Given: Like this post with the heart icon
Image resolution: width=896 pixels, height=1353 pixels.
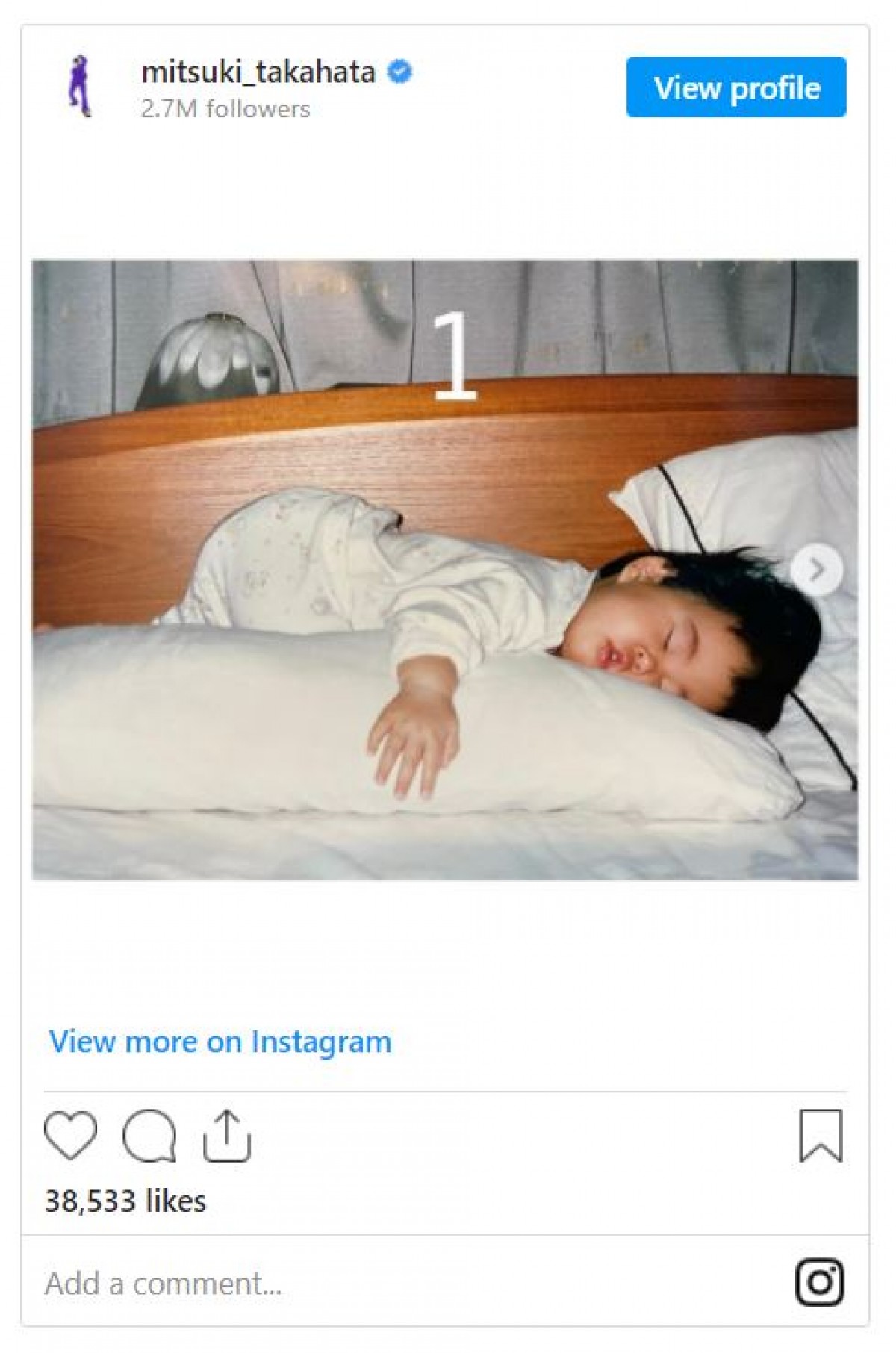Looking at the screenshot, I should [71, 1135].
